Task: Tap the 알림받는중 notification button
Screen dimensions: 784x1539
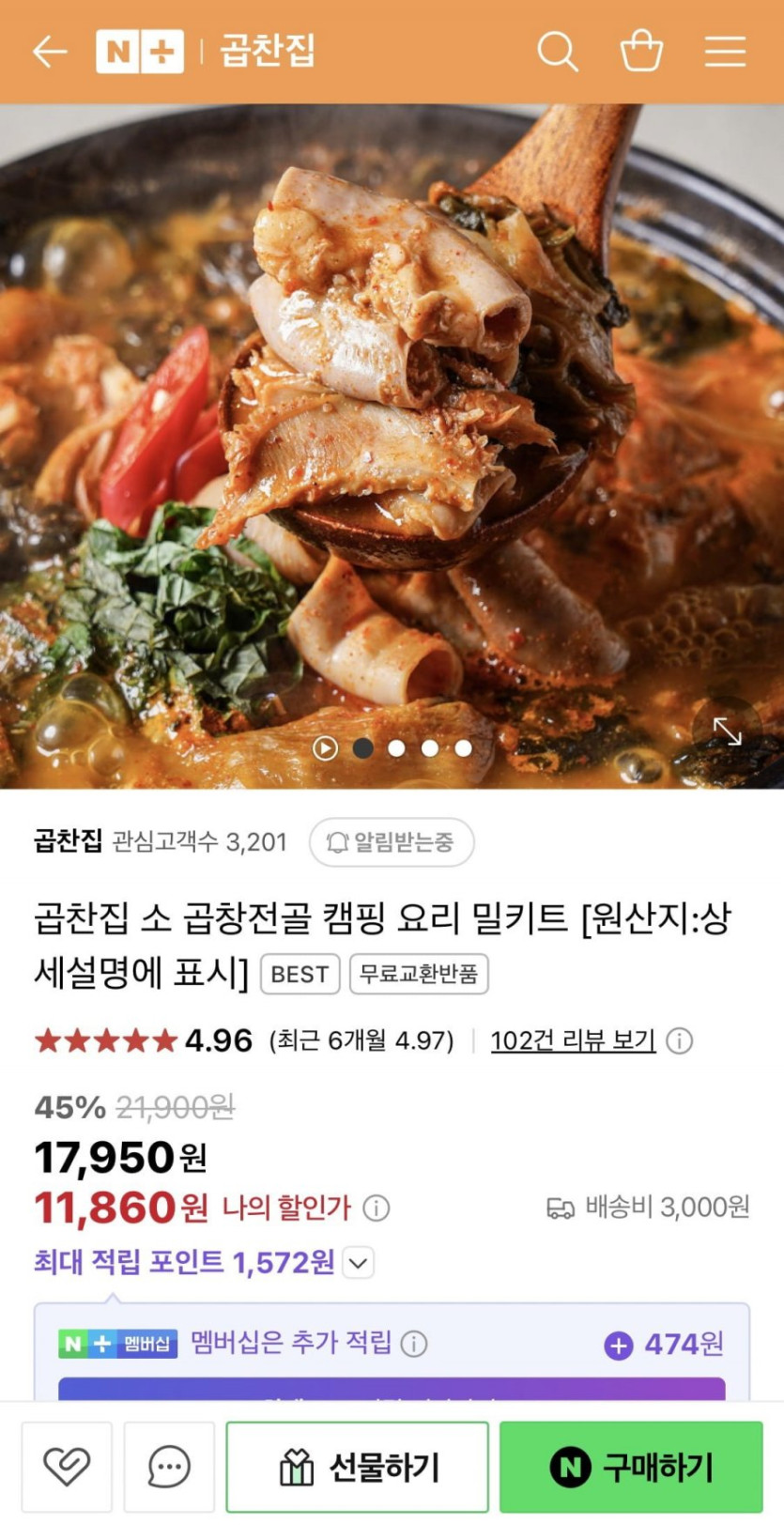Action: (x=392, y=842)
